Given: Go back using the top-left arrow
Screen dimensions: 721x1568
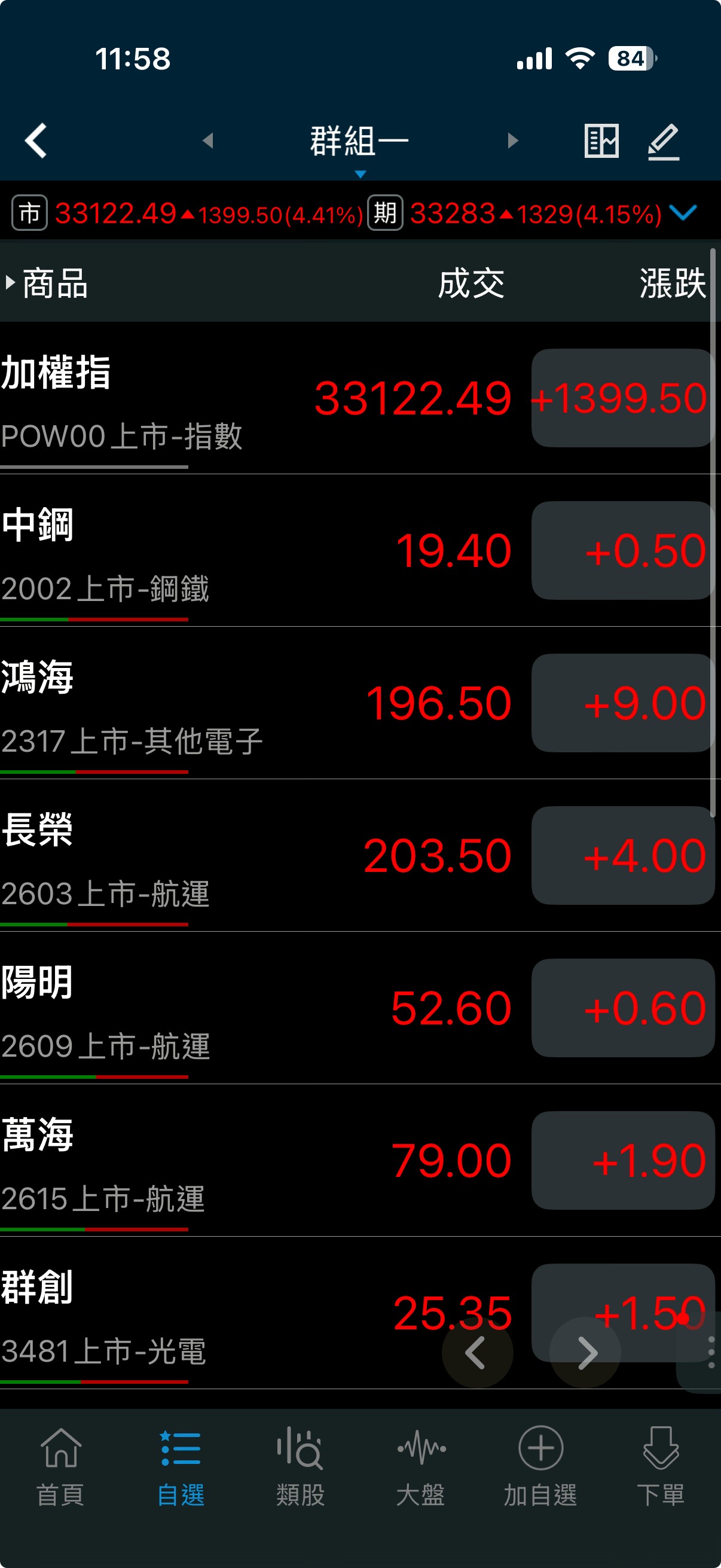Looking at the screenshot, I should tap(36, 141).
